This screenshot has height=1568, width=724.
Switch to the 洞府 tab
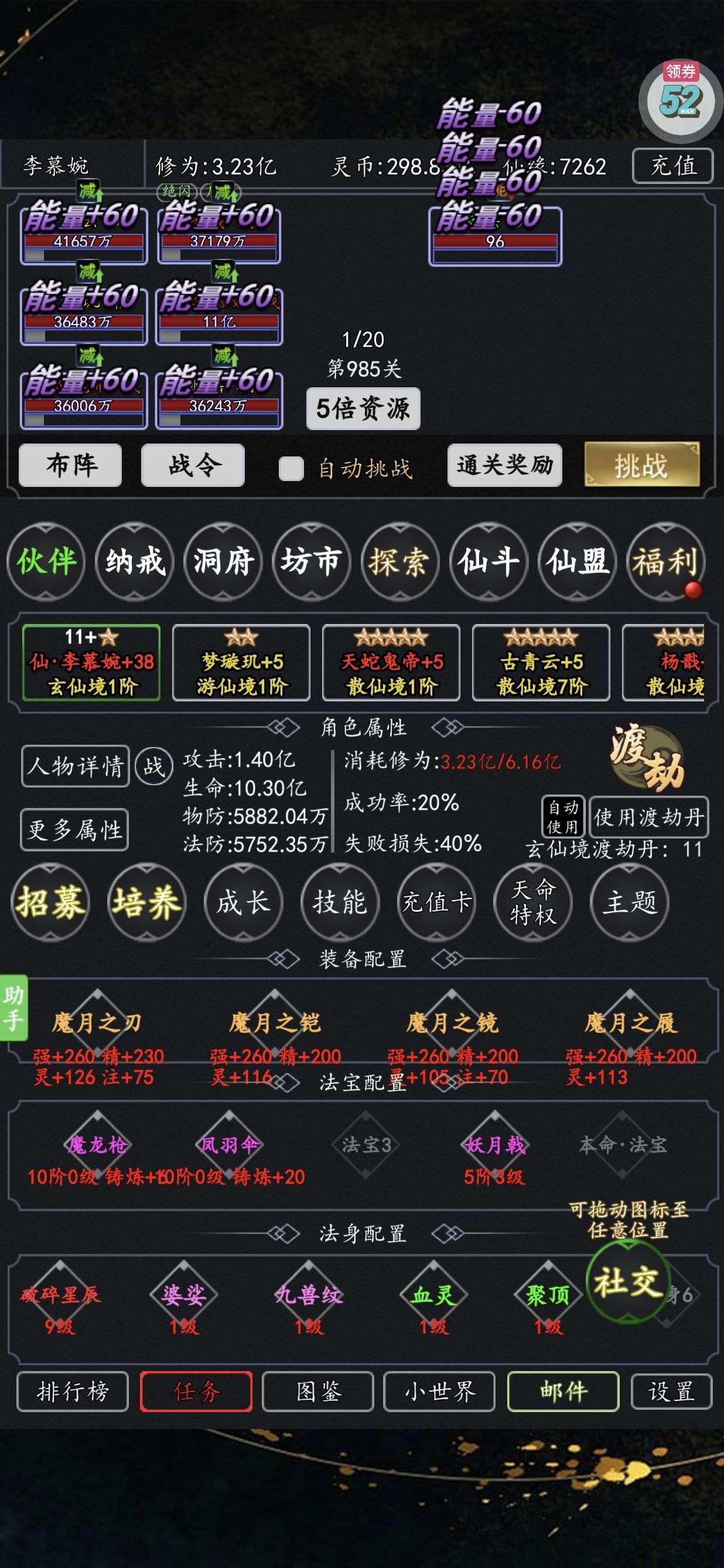pos(223,561)
